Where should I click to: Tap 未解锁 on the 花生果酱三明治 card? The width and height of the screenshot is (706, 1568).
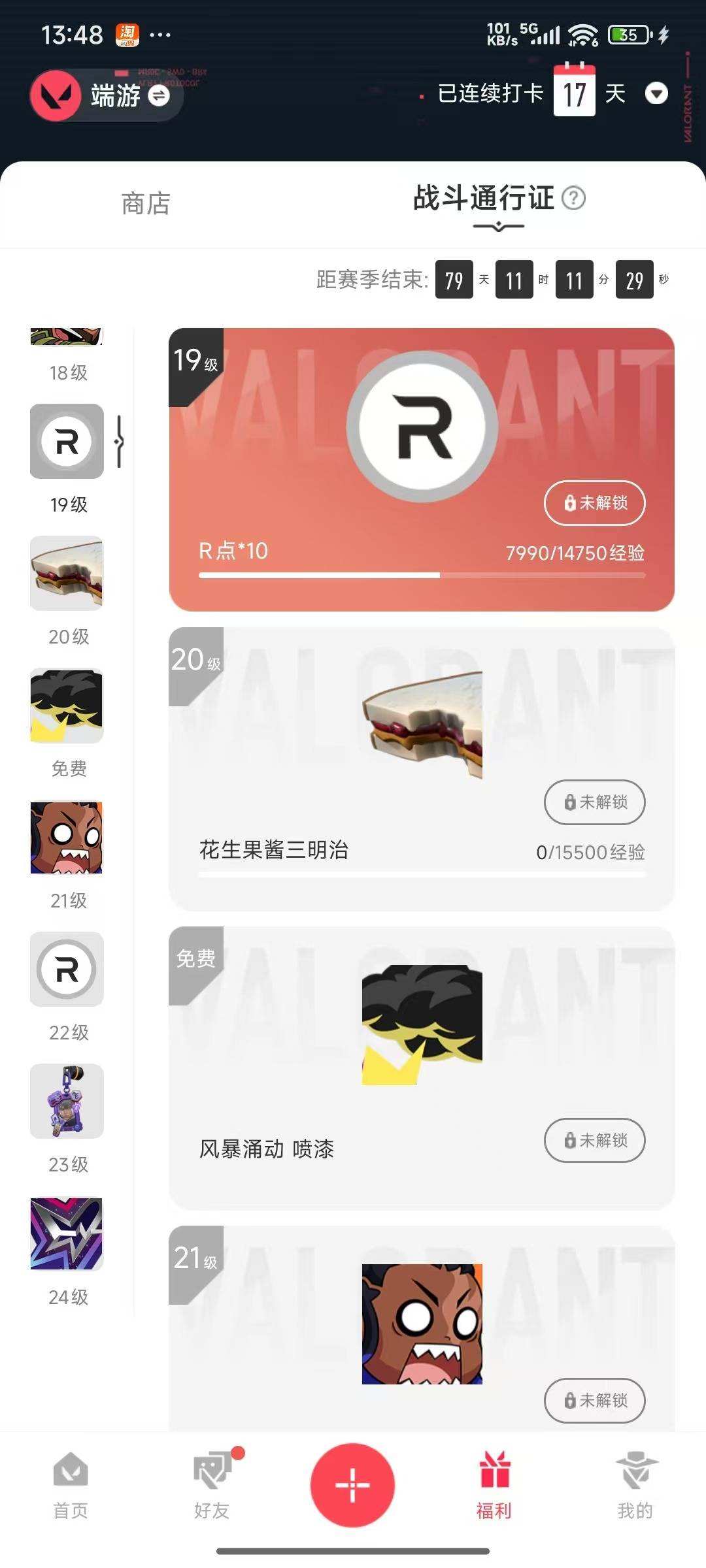[594, 802]
